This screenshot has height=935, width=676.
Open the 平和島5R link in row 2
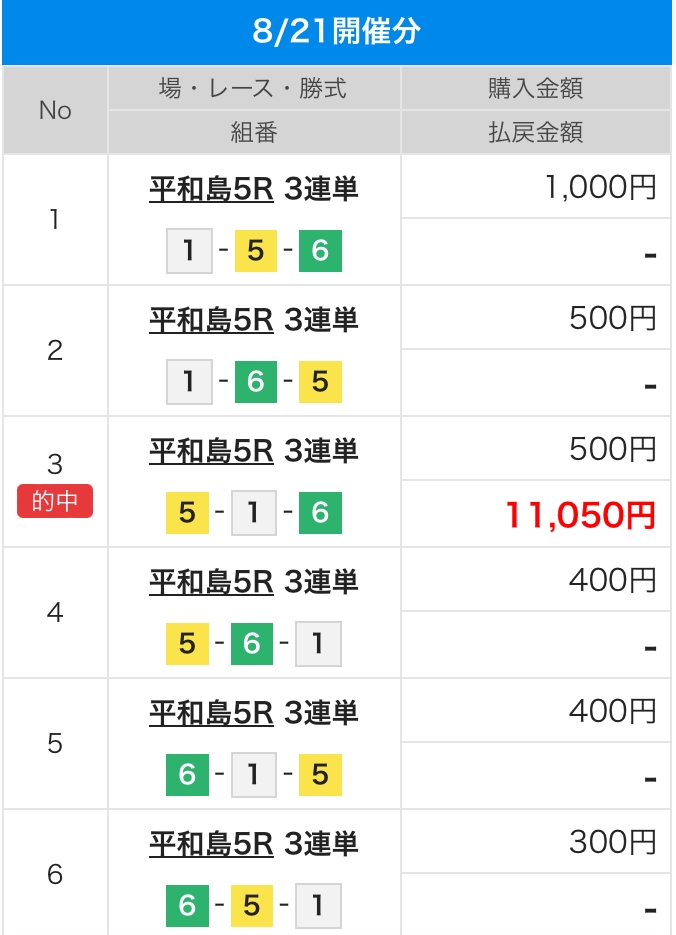(x=211, y=320)
